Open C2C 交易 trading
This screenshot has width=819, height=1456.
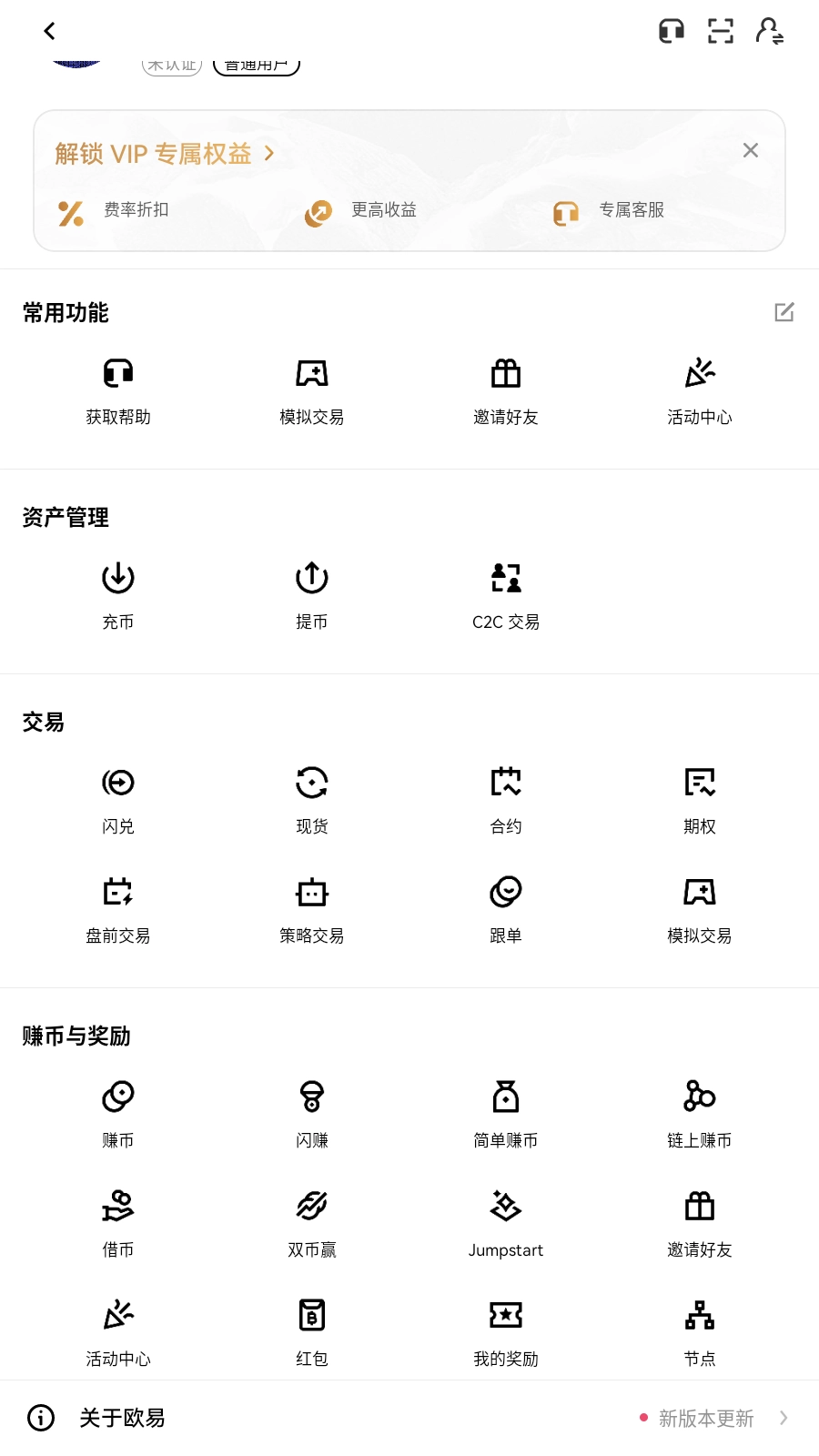point(505,593)
